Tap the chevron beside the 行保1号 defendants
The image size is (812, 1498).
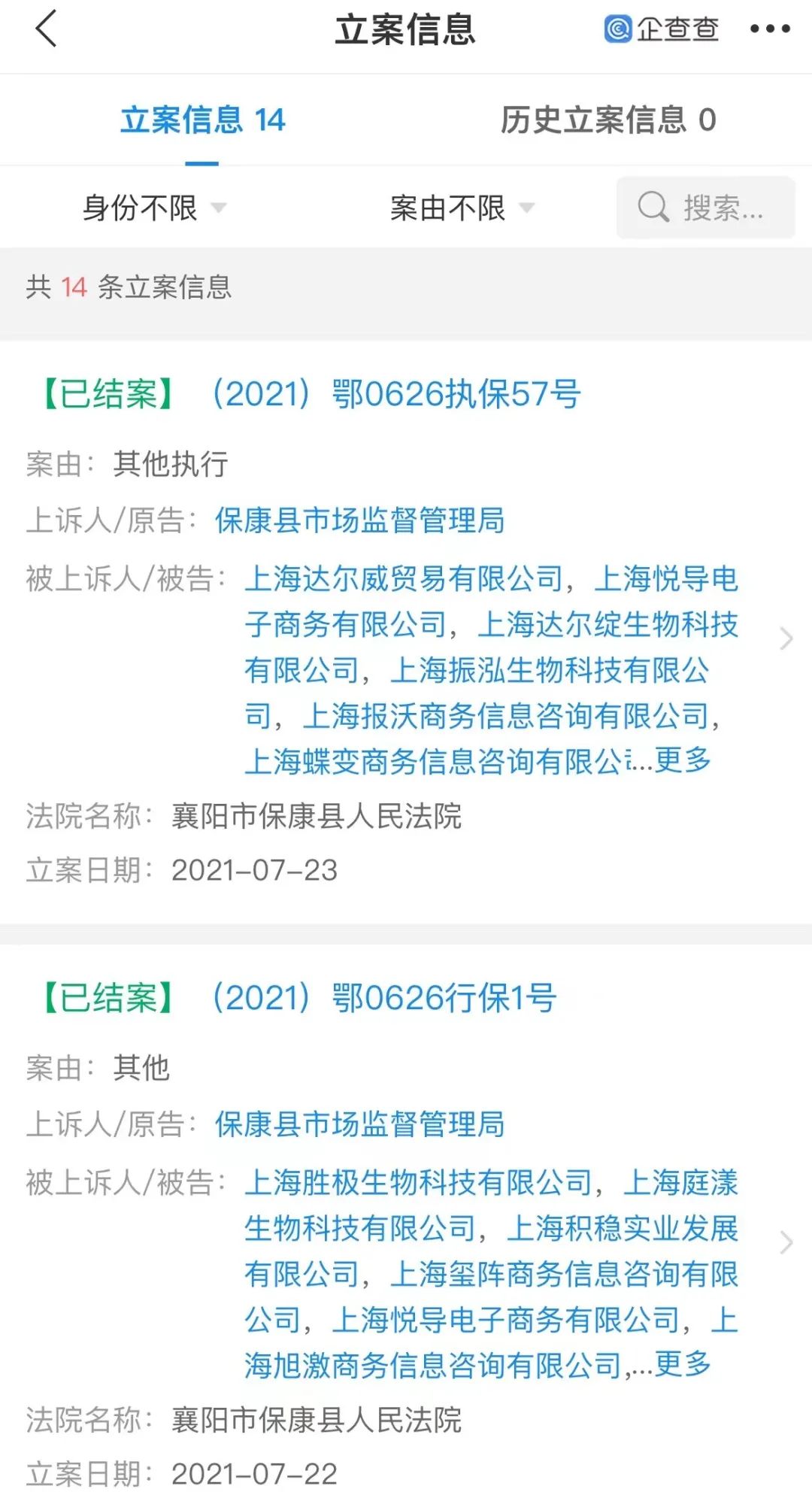(786, 1242)
